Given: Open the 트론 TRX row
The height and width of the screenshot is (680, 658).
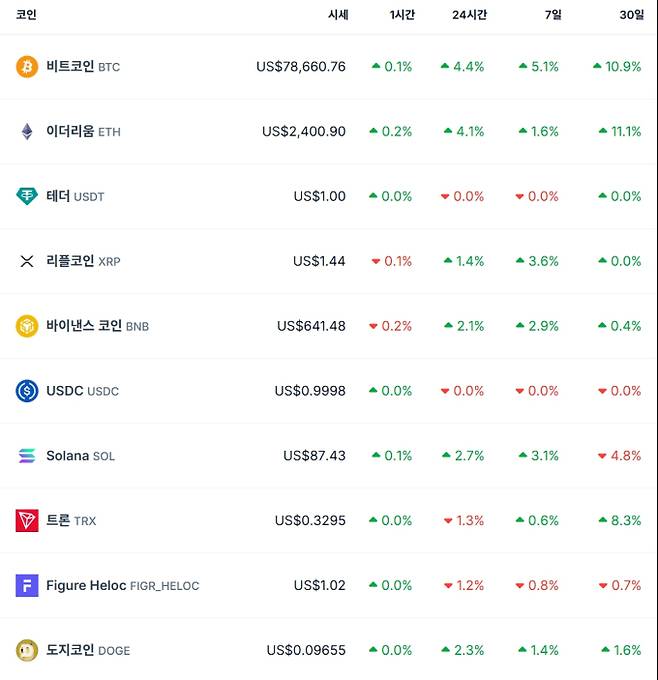Looking at the screenshot, I should 60,521.
